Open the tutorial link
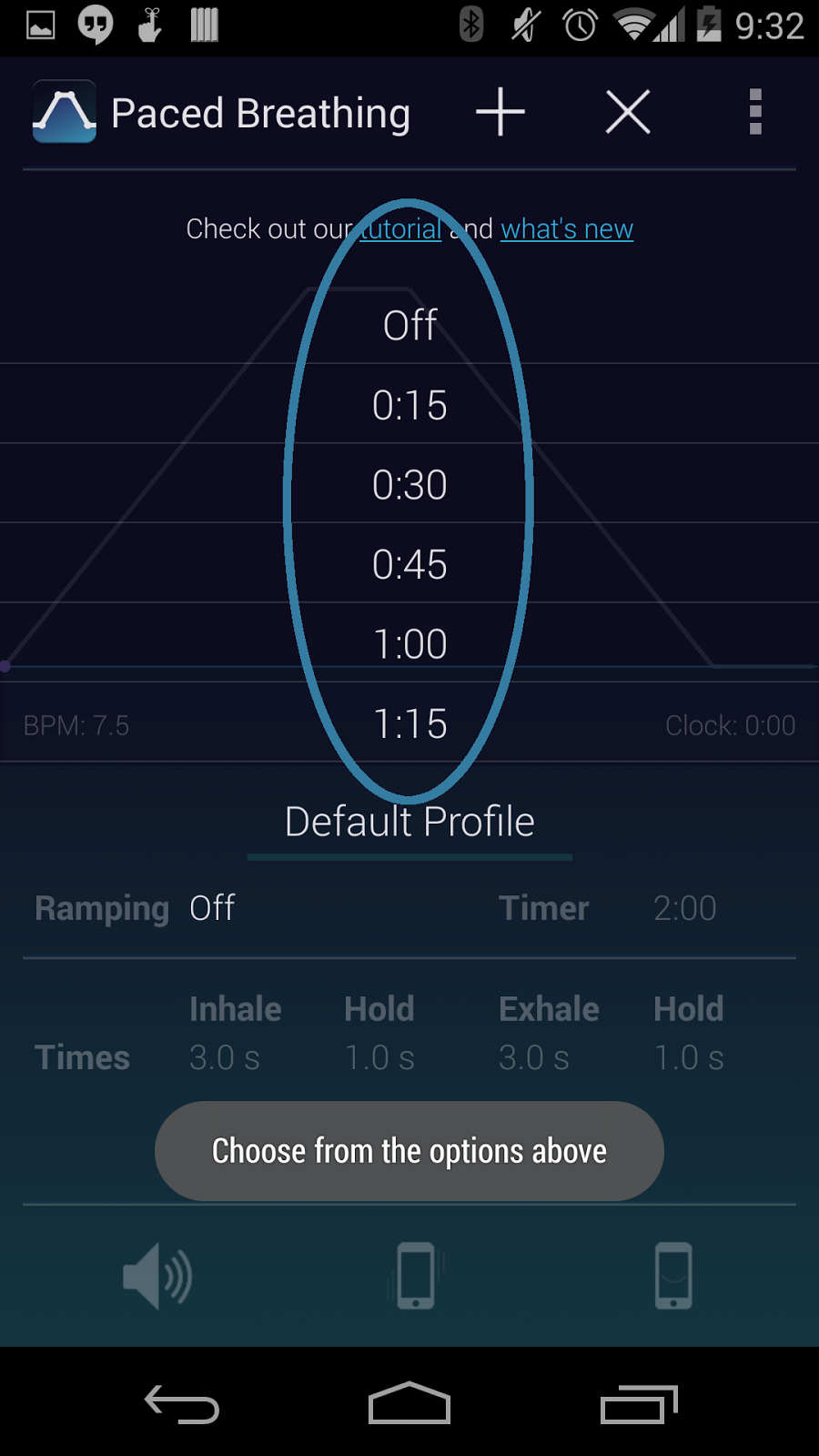This screenshot has width=819, height=1456. [x=400, y=228]
